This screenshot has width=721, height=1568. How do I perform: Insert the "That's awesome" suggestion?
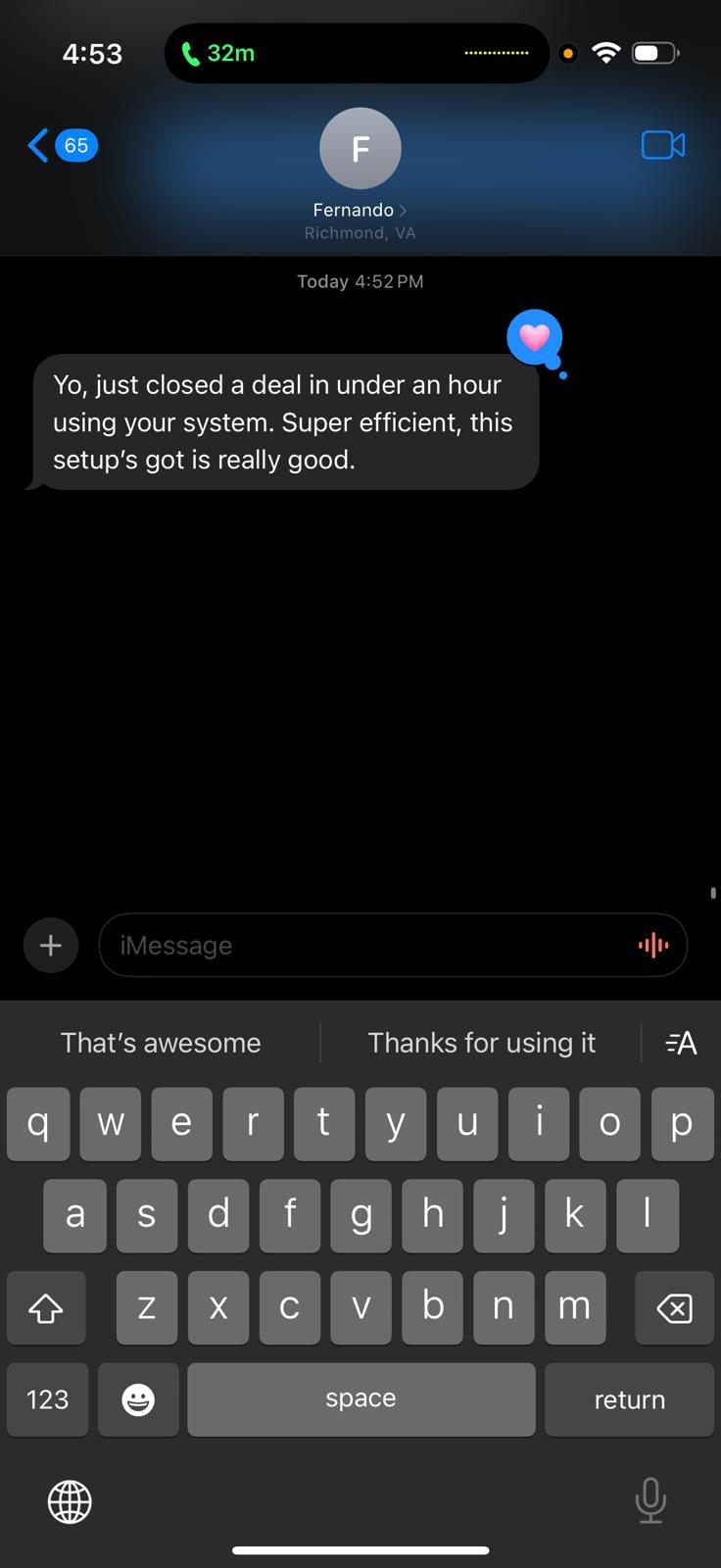pos(161,1043)
